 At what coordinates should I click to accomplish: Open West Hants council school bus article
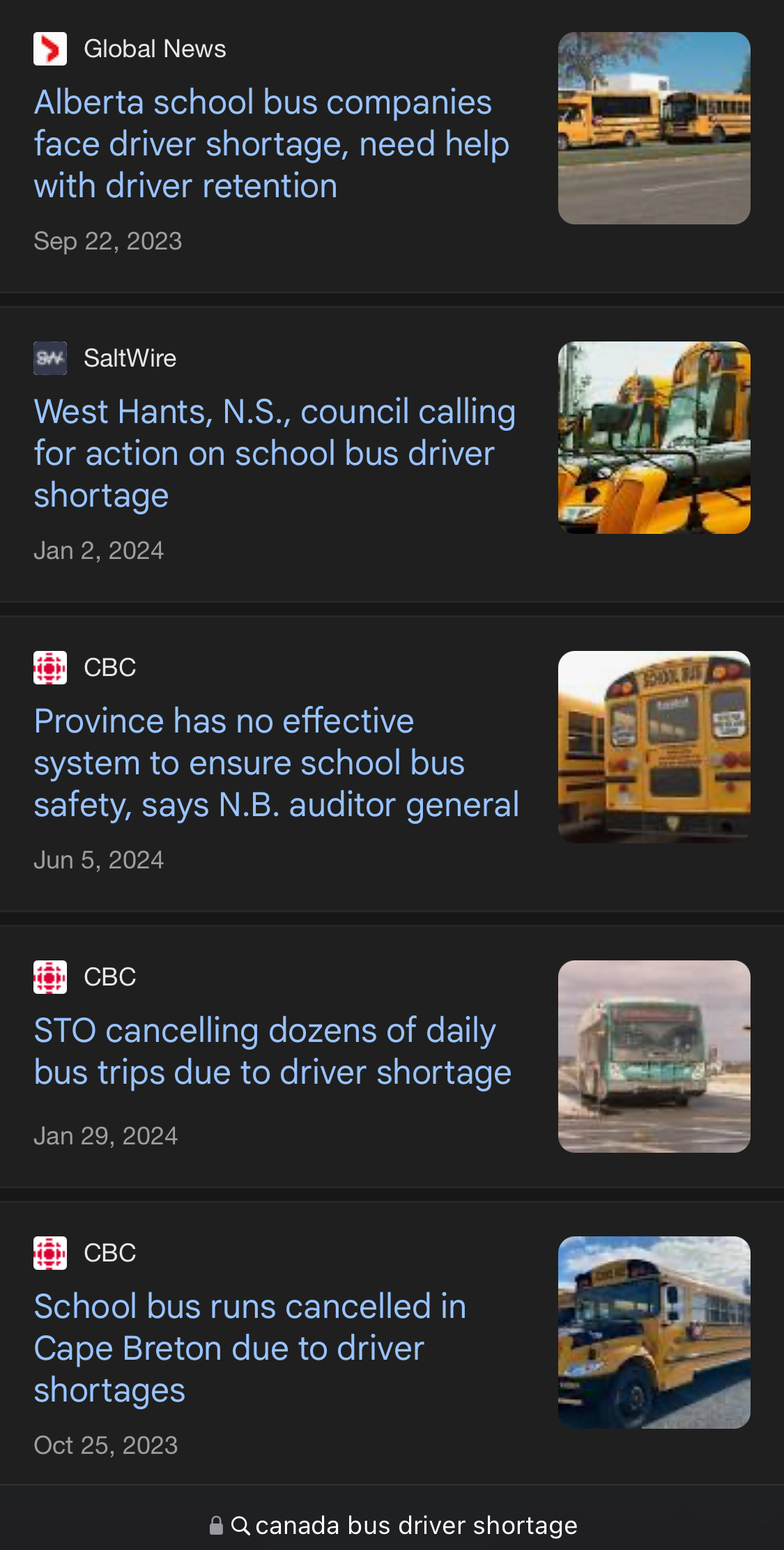tap(274, 453)
